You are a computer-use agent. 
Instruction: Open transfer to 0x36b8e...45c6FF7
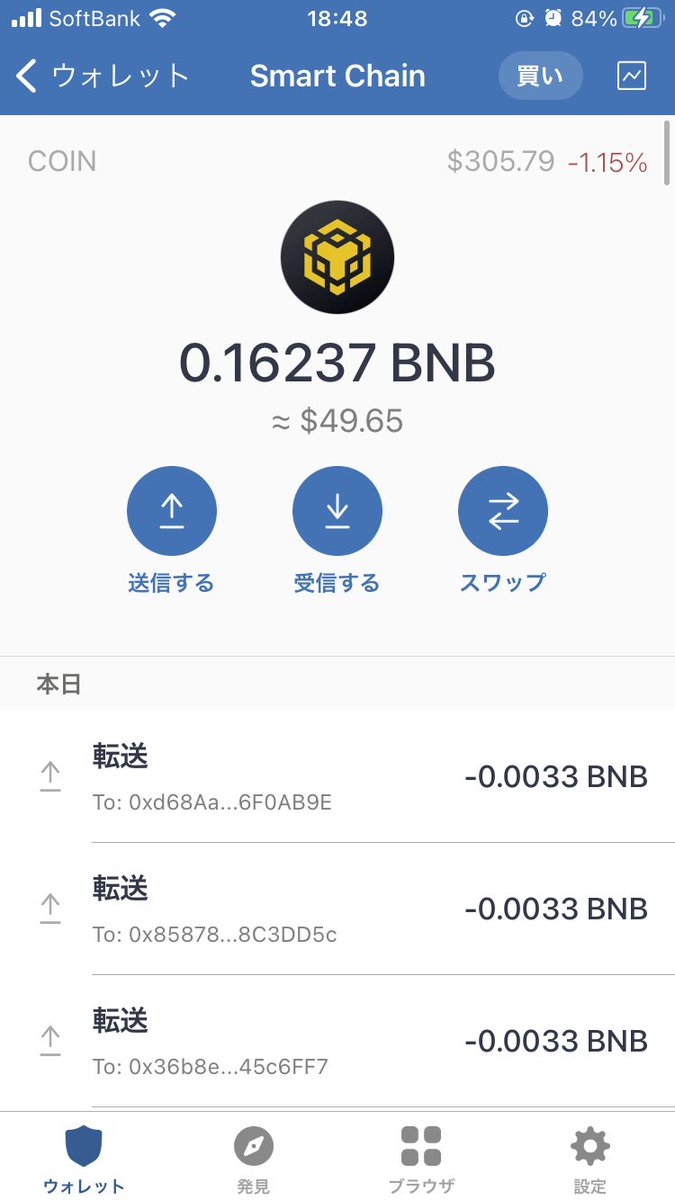(338, 1041)
